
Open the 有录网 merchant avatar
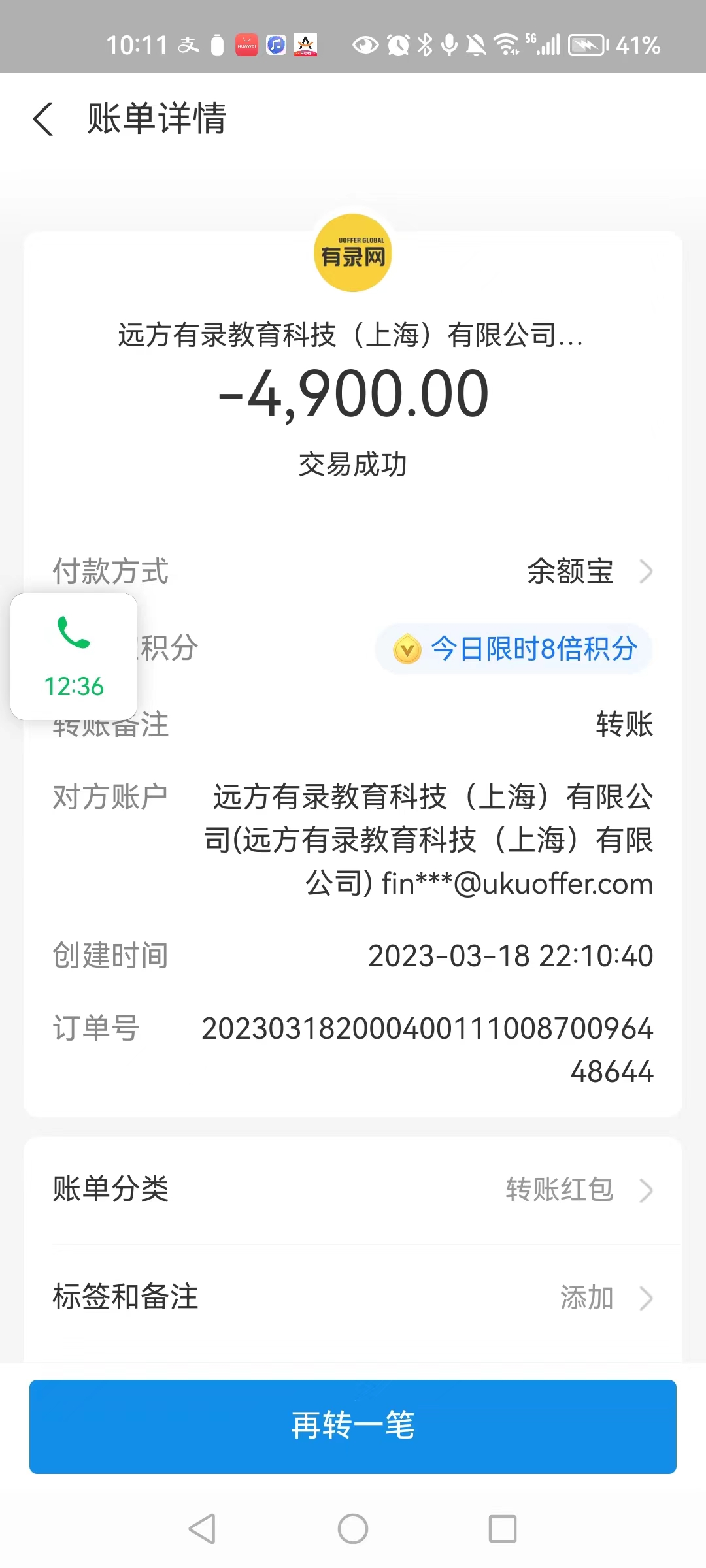coord(353,253)
